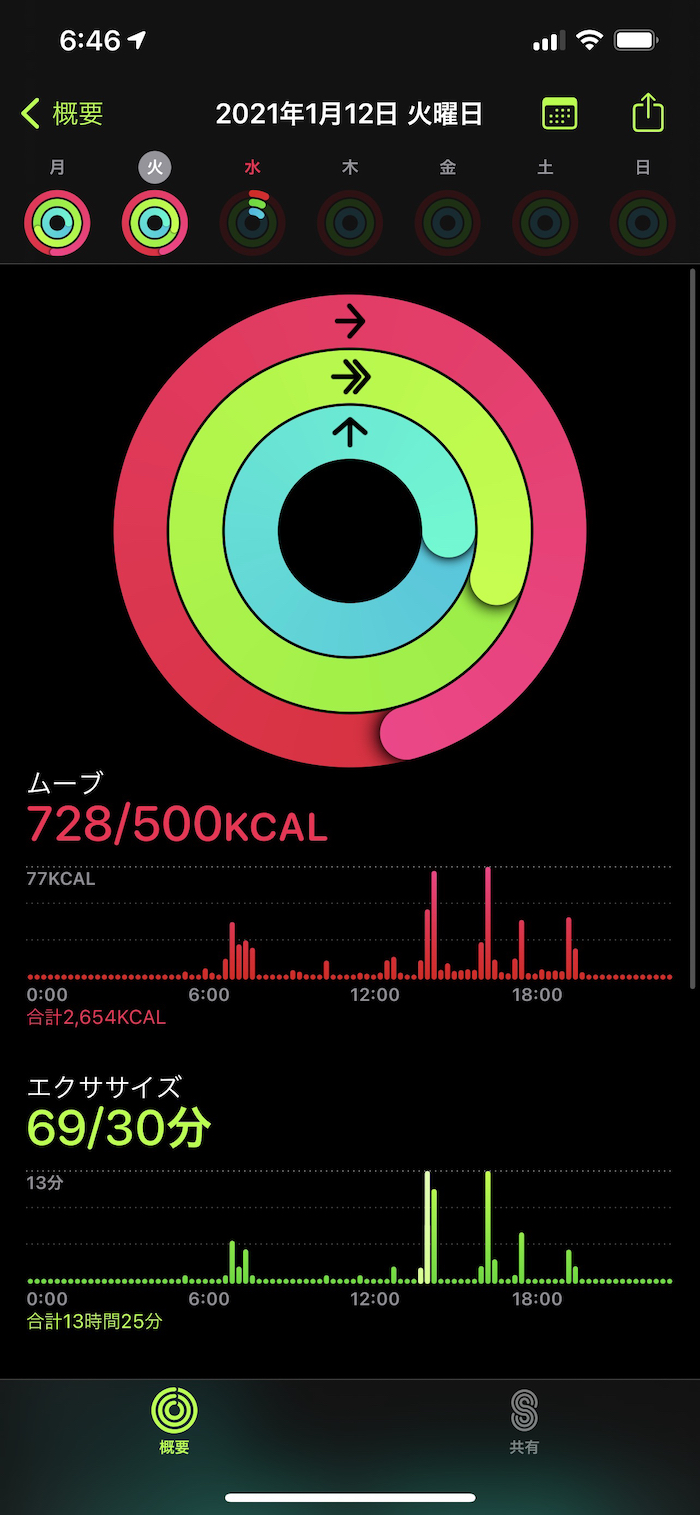Select Saturday (土) activity rings

pyautogui.click(x=545, y=222)
